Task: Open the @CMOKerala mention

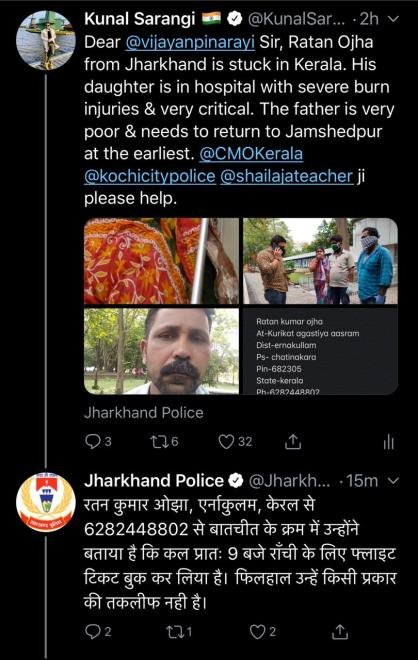Action: [251, 154]
